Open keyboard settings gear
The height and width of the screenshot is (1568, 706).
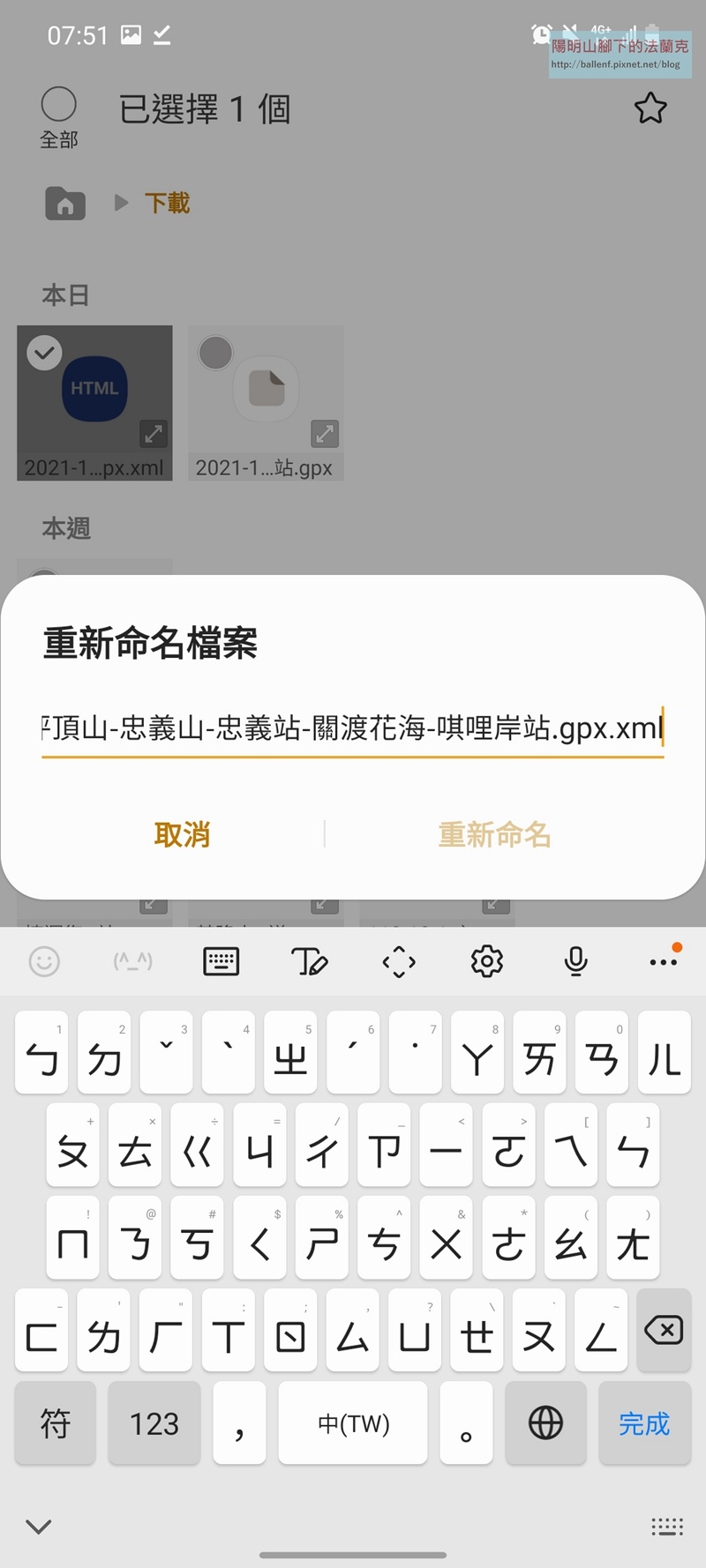(487, 961)
